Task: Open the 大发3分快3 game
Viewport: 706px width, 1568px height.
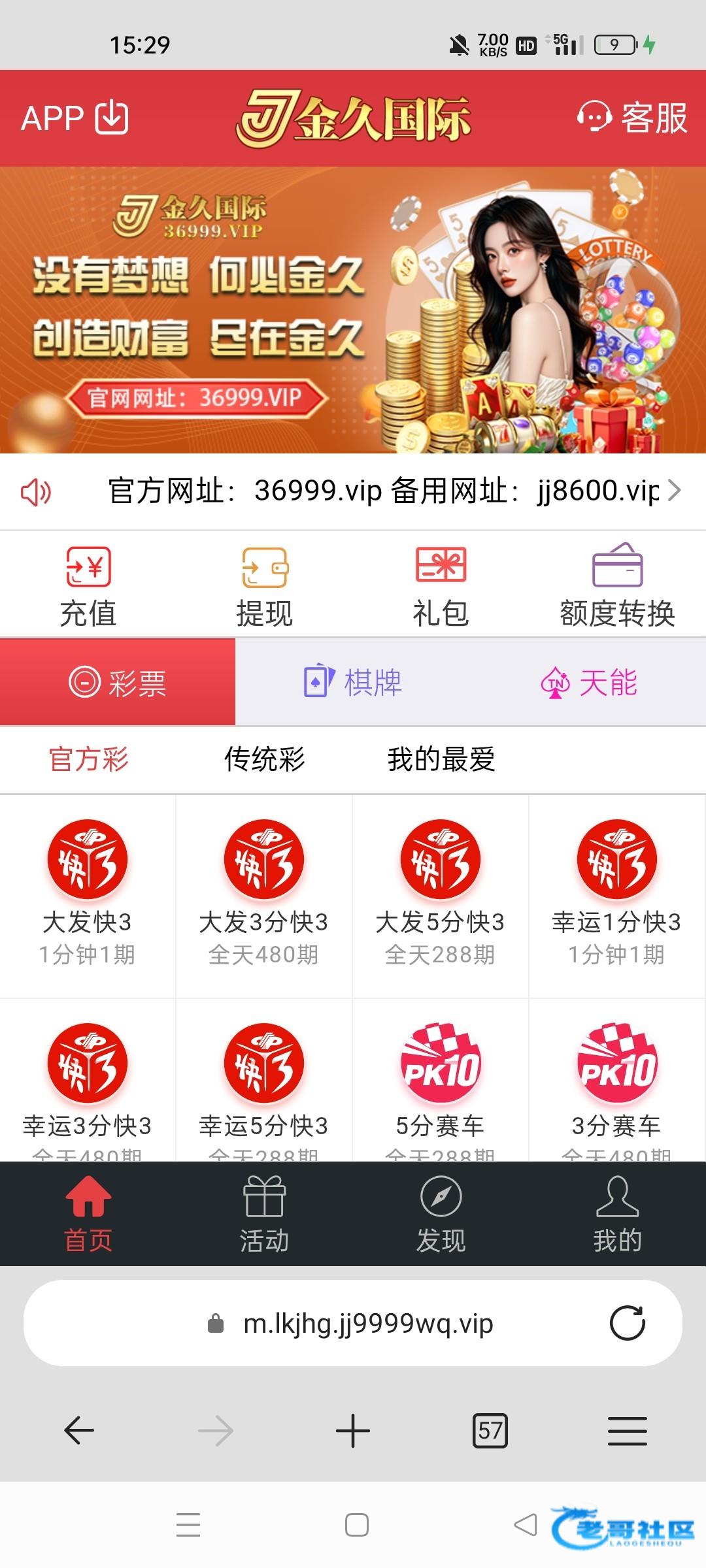Action: tap(264, 892)
